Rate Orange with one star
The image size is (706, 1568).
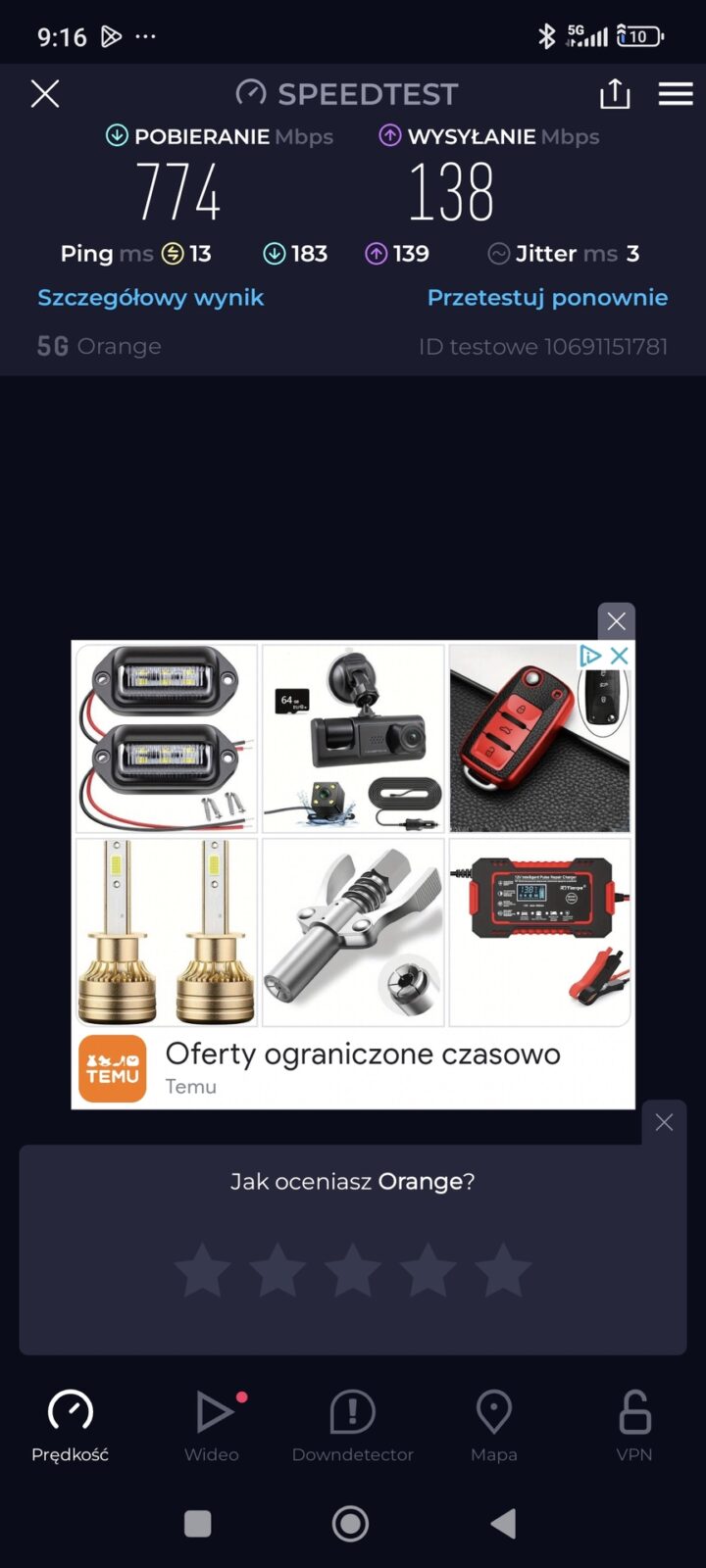[203, 1270]
